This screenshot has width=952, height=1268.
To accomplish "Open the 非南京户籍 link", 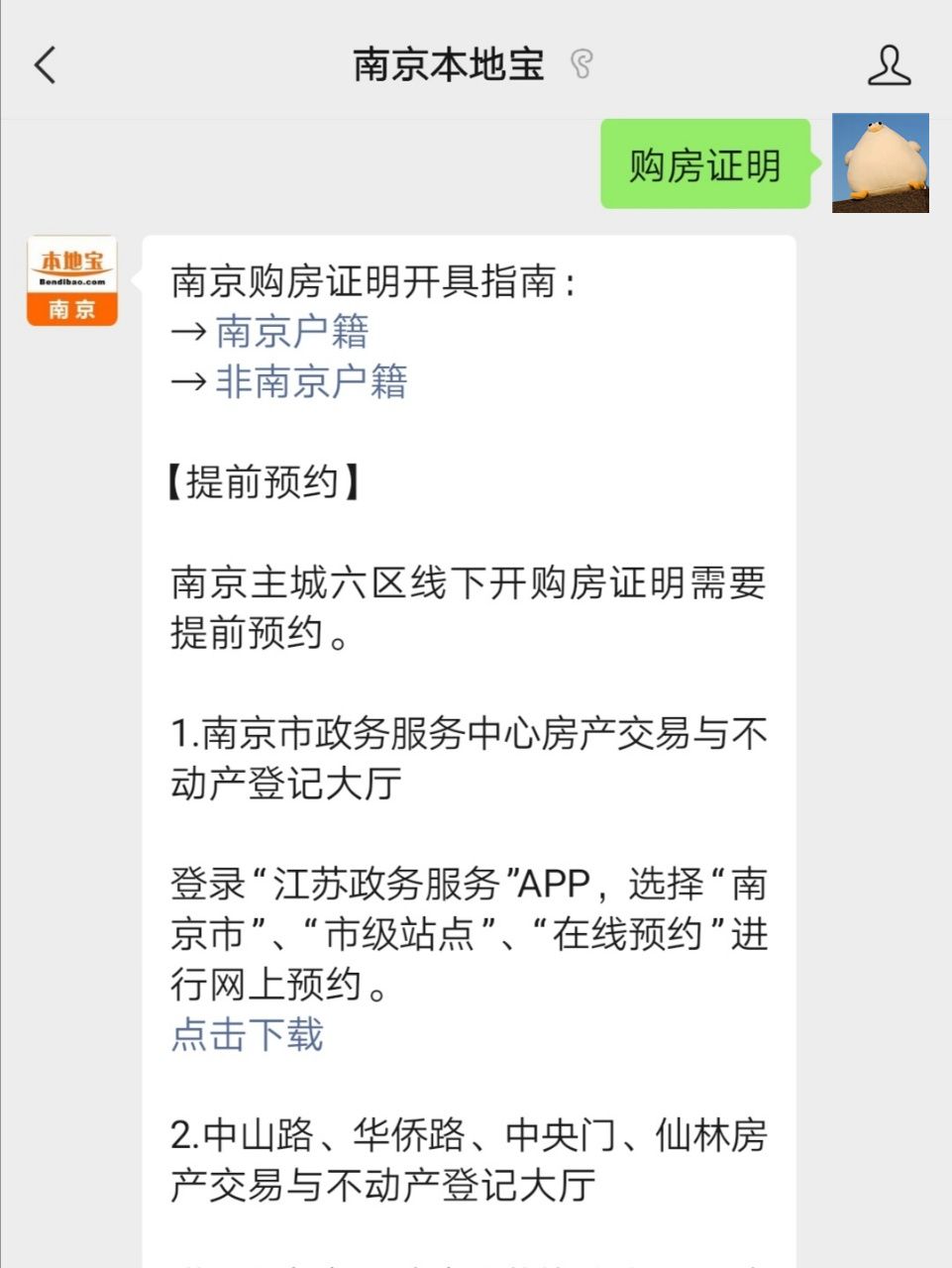I will coord(311,381).
